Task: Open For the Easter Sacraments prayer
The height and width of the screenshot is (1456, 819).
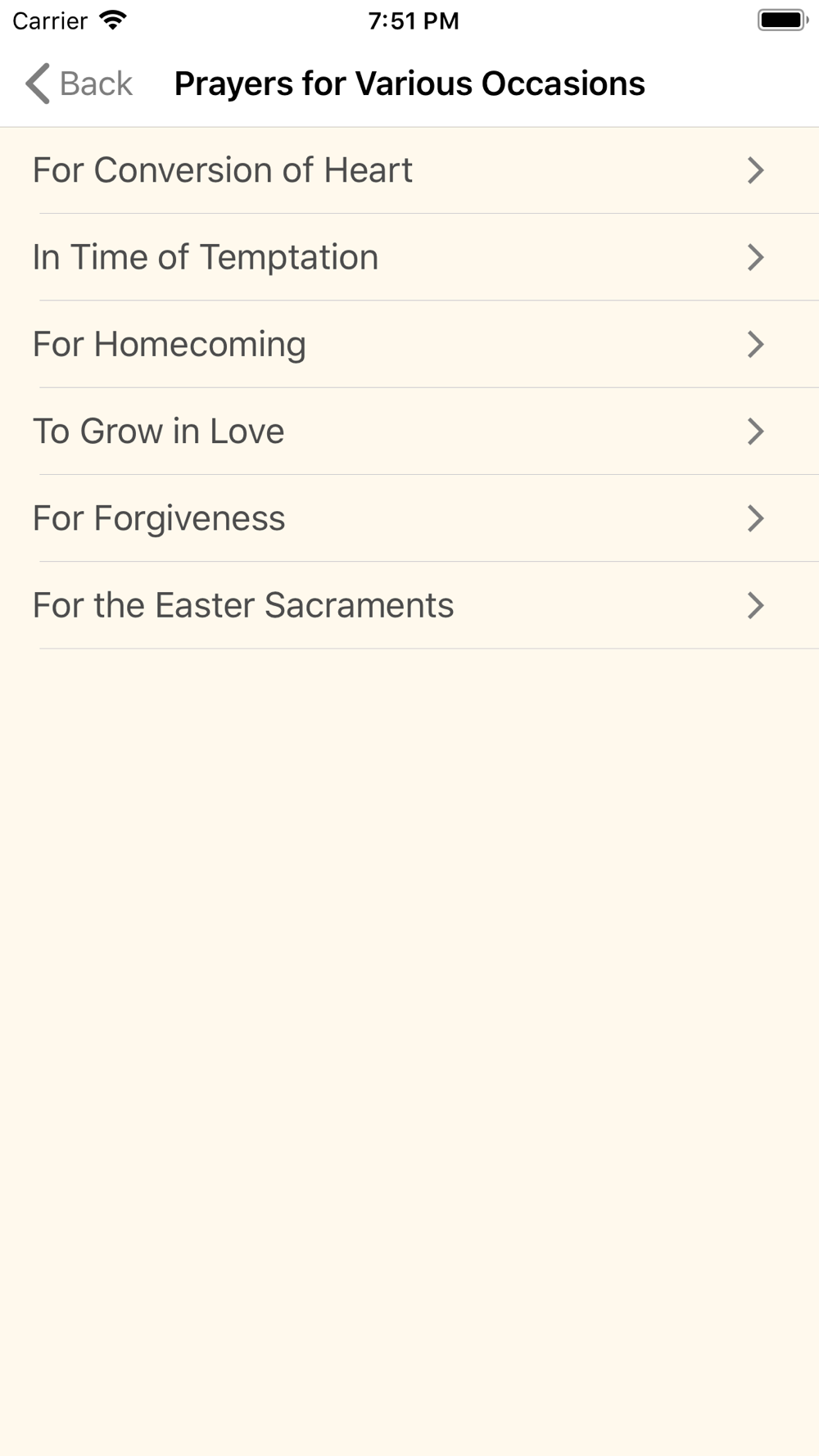Action: click(x=409, y=605)
